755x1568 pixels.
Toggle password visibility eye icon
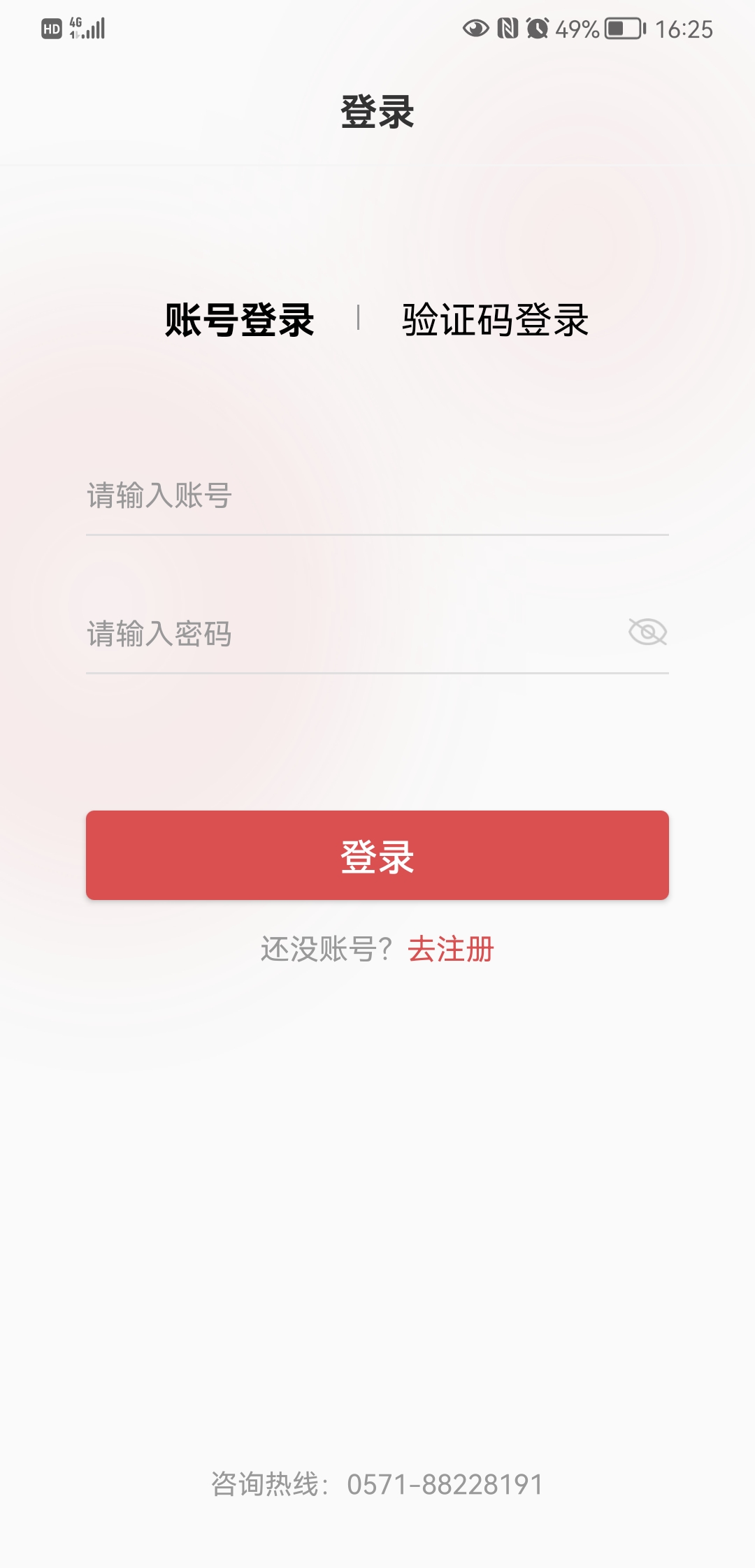coord(647,632)
